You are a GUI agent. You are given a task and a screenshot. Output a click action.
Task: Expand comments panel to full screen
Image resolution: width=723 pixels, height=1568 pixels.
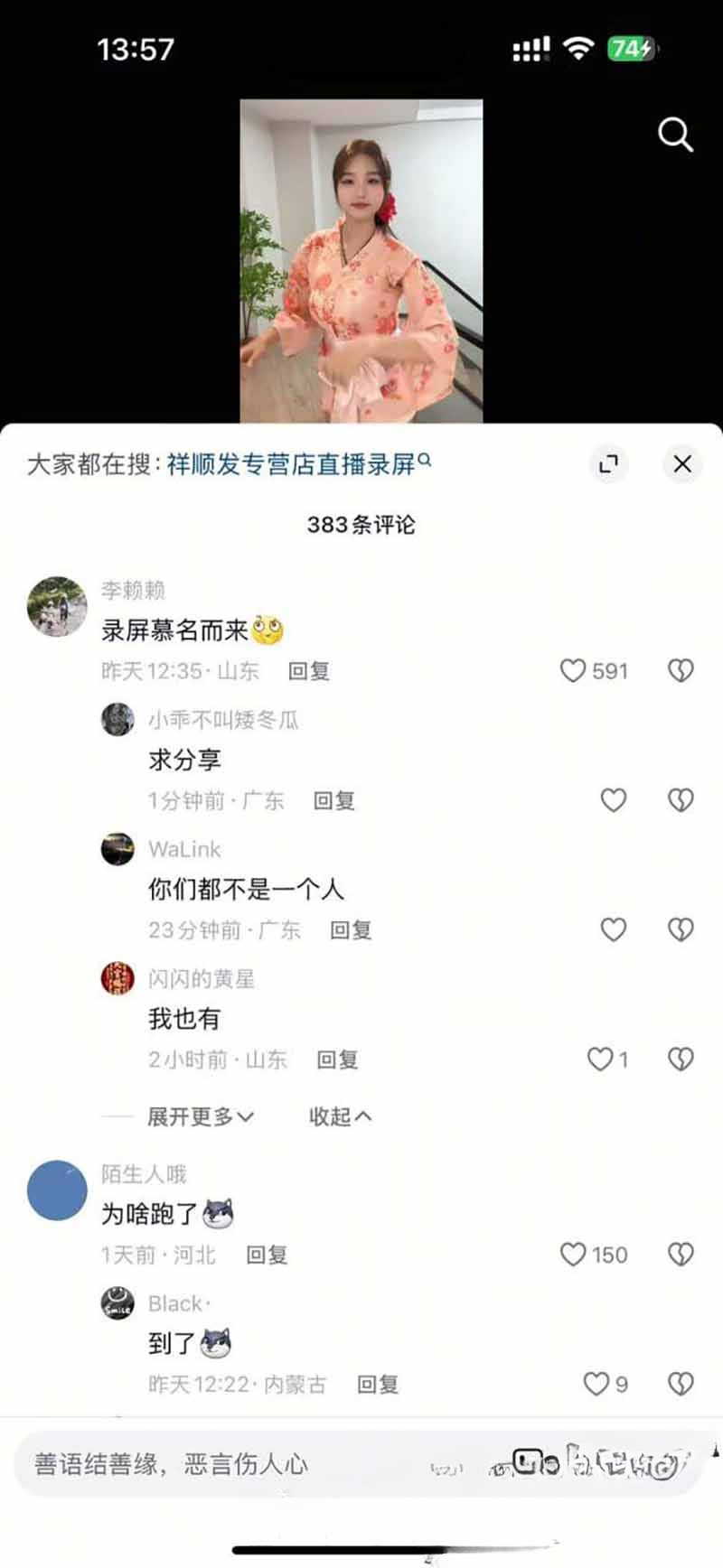coord(608,464)
